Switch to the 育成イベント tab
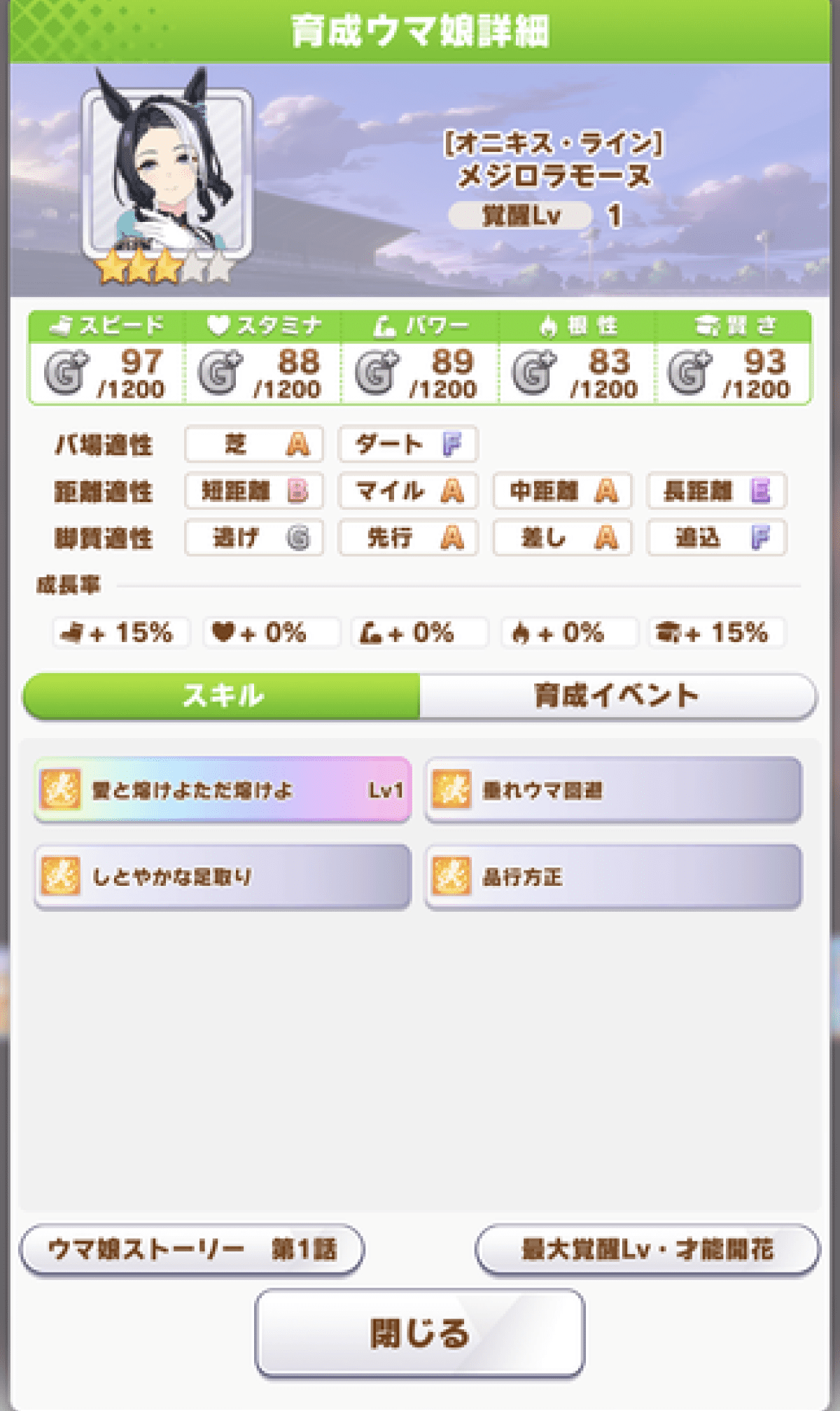Screen dimensions: 840x1411 pos(617,695)
